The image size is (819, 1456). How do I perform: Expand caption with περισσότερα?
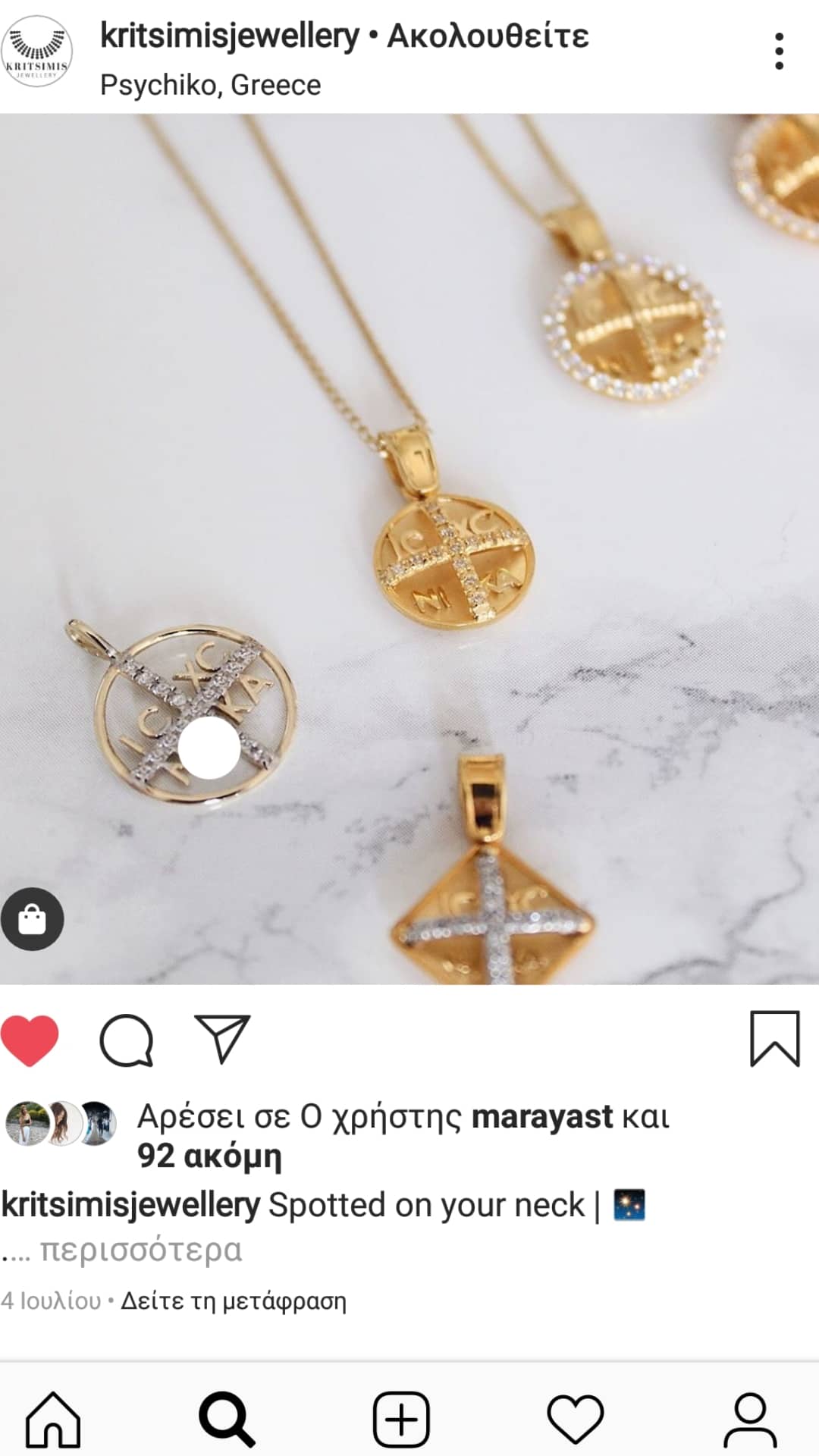141,1250
